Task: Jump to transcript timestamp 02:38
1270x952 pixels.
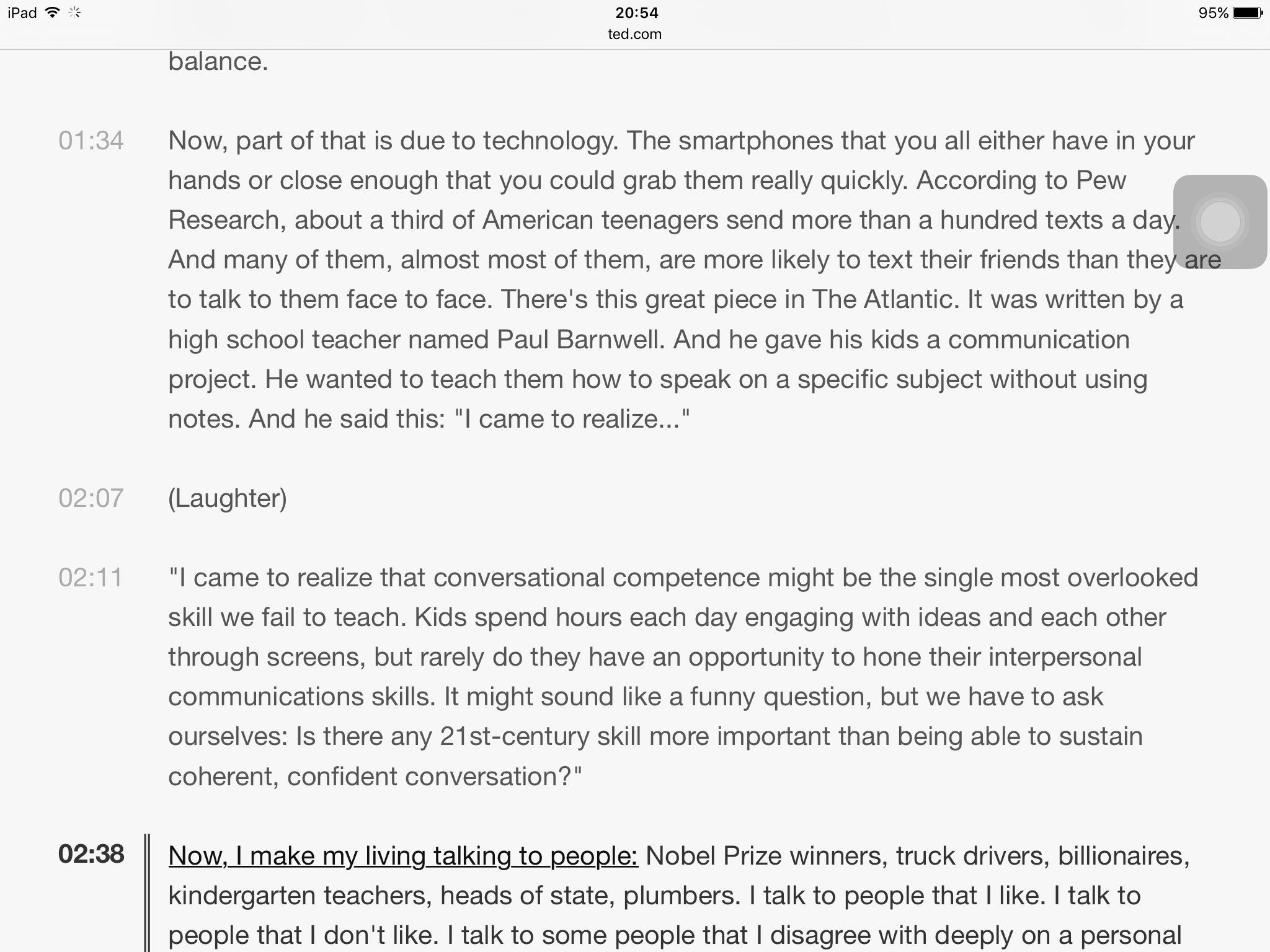Action: 91,854
